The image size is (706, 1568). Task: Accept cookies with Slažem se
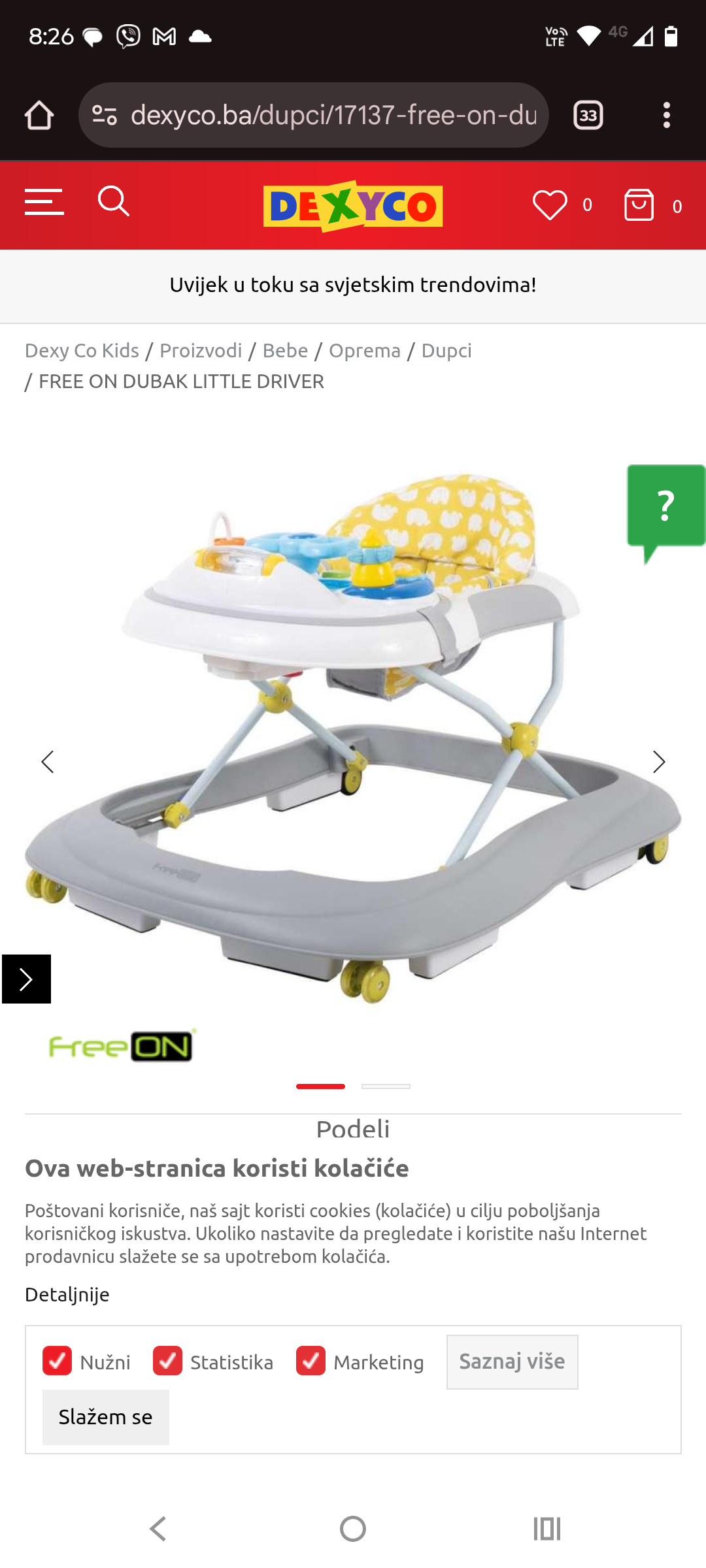pyautogui.click(x=105, y=1417)
